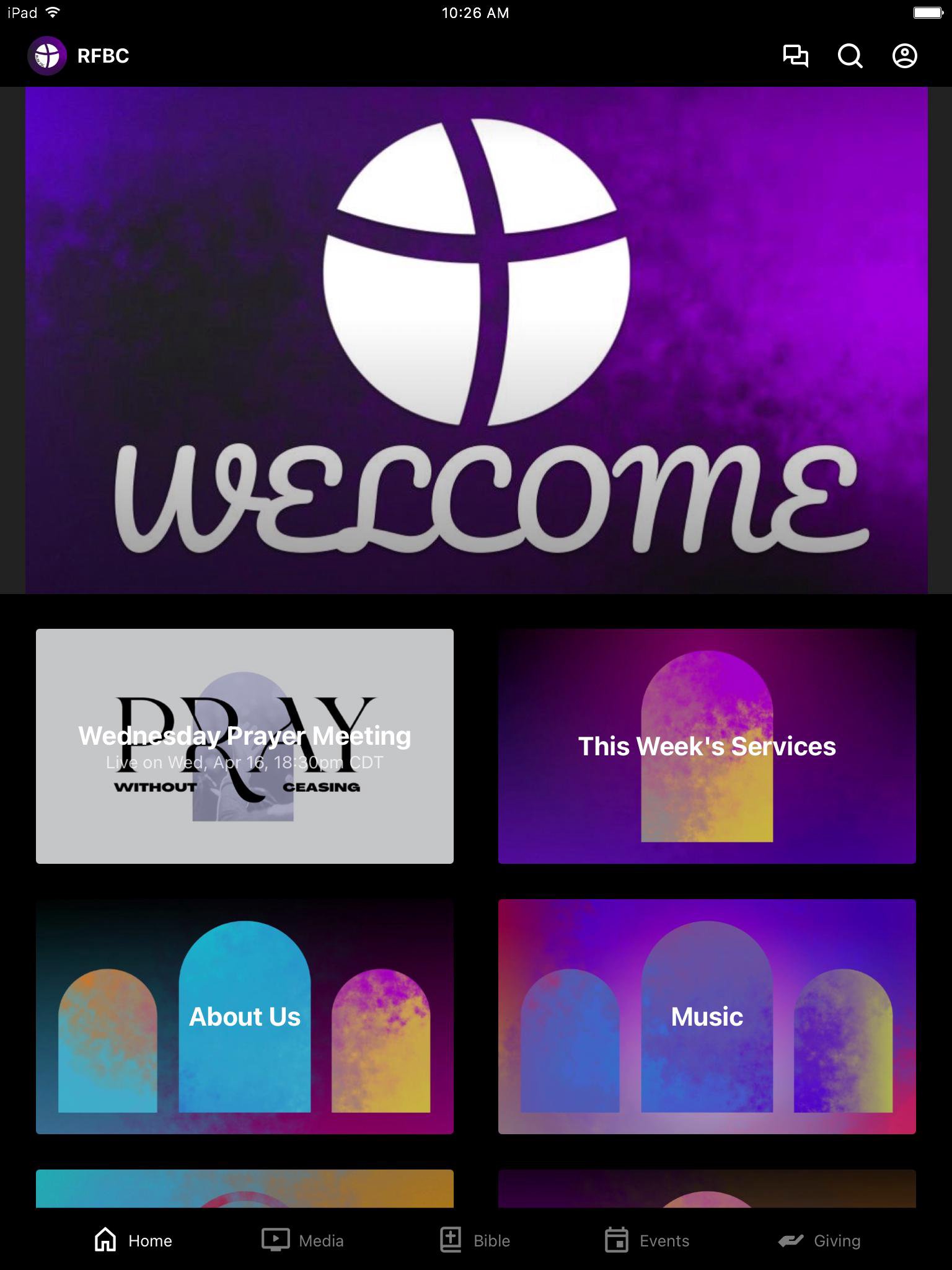
Task: Switch to the Events tab
Action: (x=647, y=1240)
